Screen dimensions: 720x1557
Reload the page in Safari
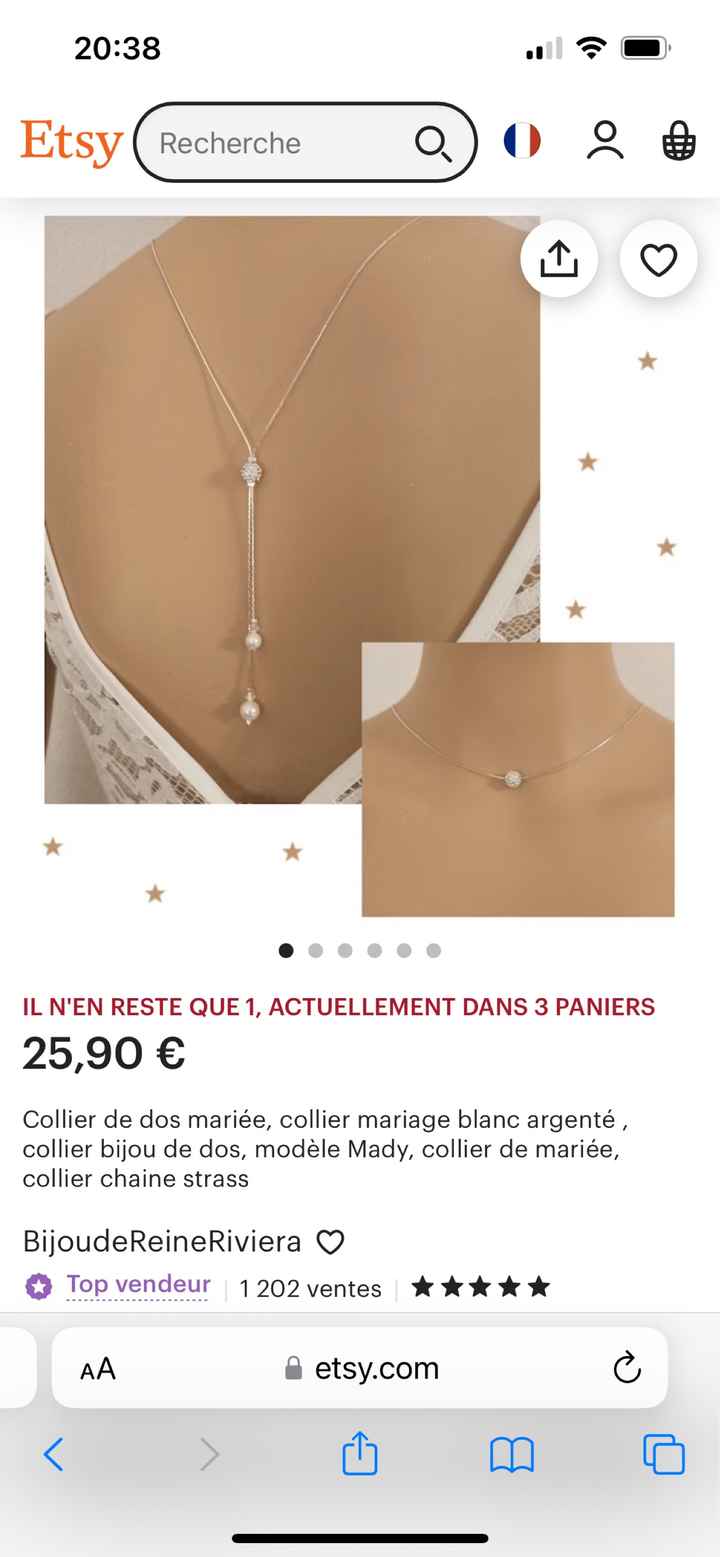pos(626,1368)
